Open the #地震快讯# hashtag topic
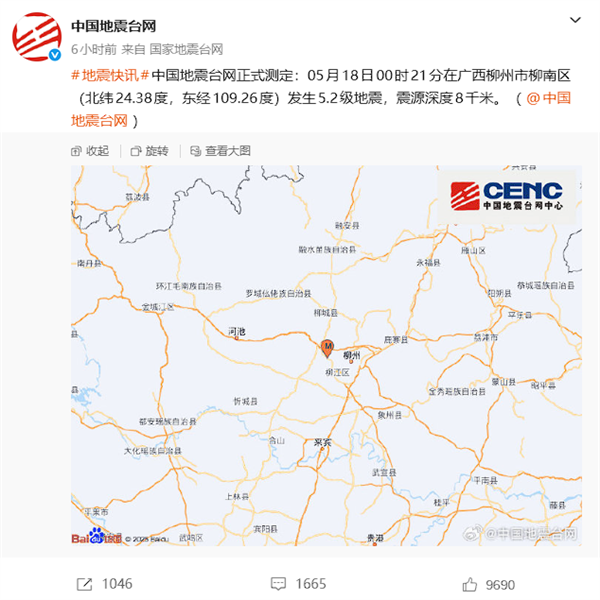This screenshot has height=600, width=600. [110, 75]
